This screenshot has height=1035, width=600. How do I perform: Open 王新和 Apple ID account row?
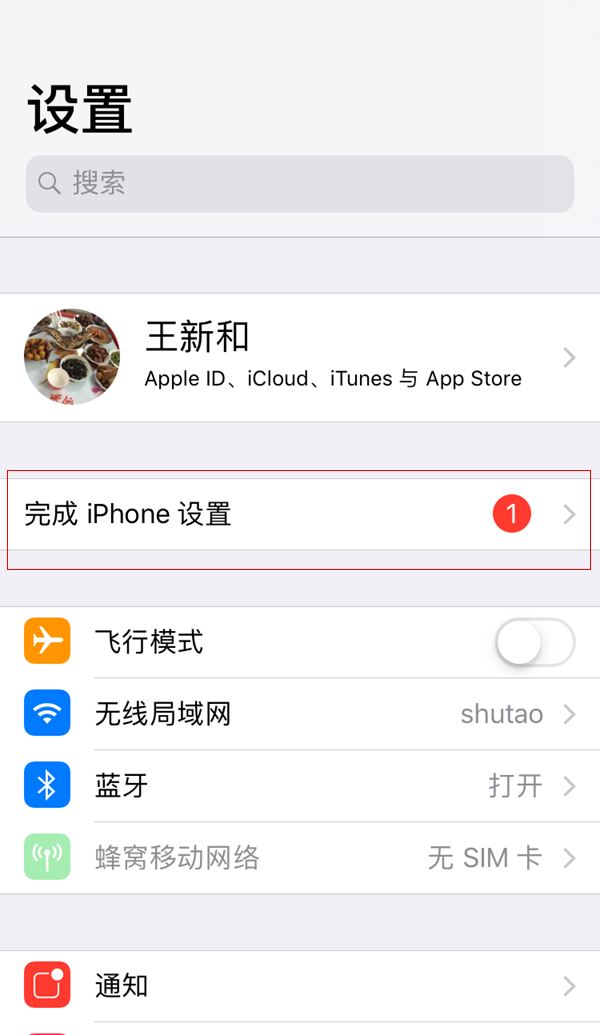300,357
